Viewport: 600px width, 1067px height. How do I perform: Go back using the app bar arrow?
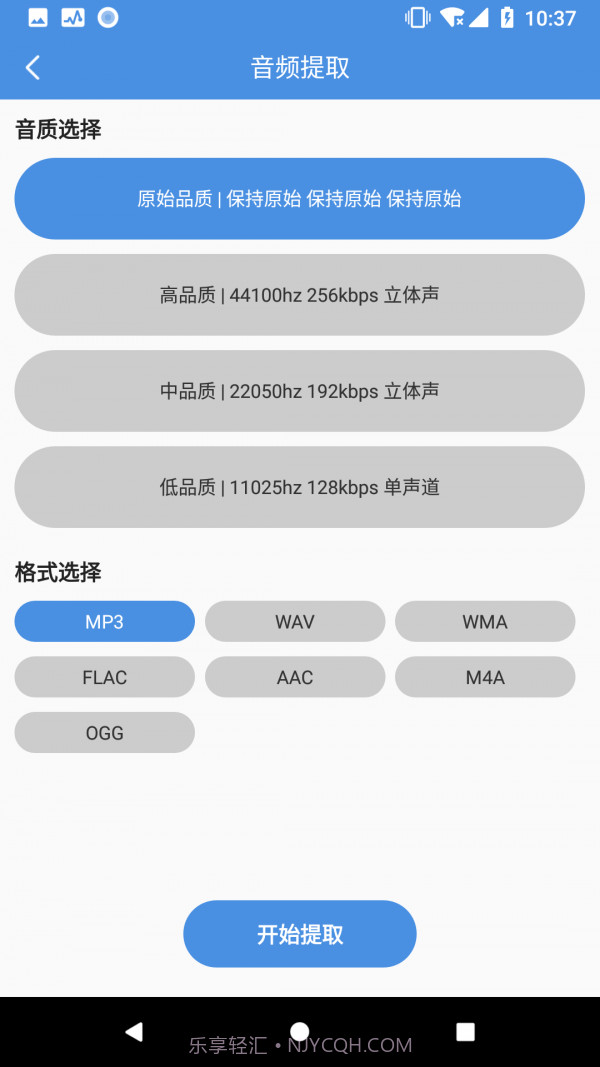[x=33, y=67]
